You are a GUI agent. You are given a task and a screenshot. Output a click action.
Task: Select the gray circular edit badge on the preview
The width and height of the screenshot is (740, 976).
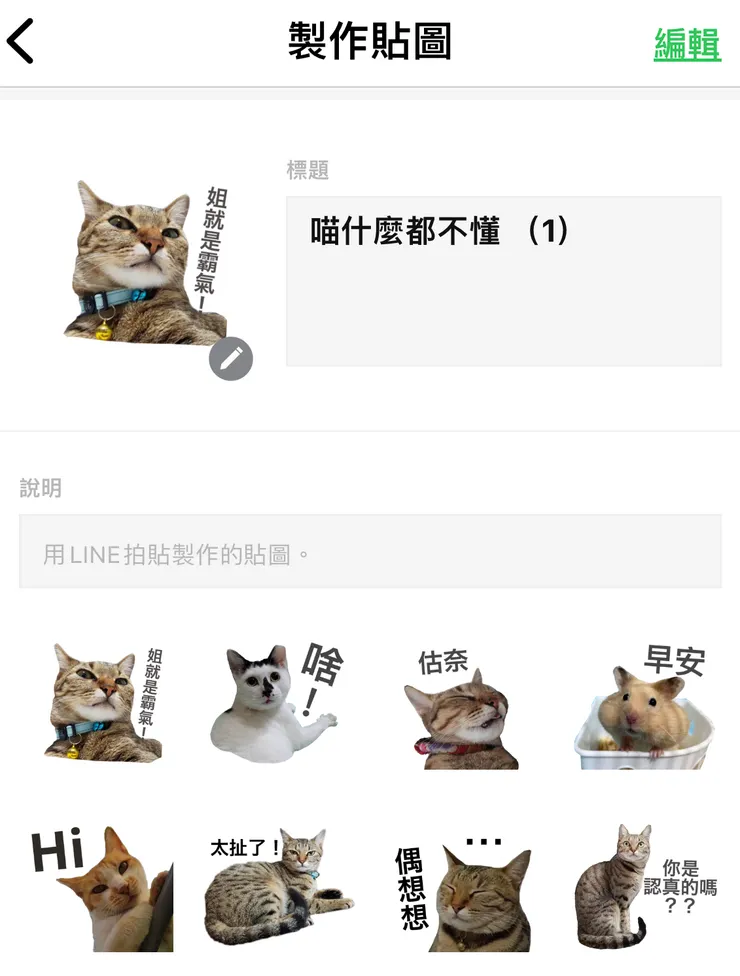click(231, 358)
